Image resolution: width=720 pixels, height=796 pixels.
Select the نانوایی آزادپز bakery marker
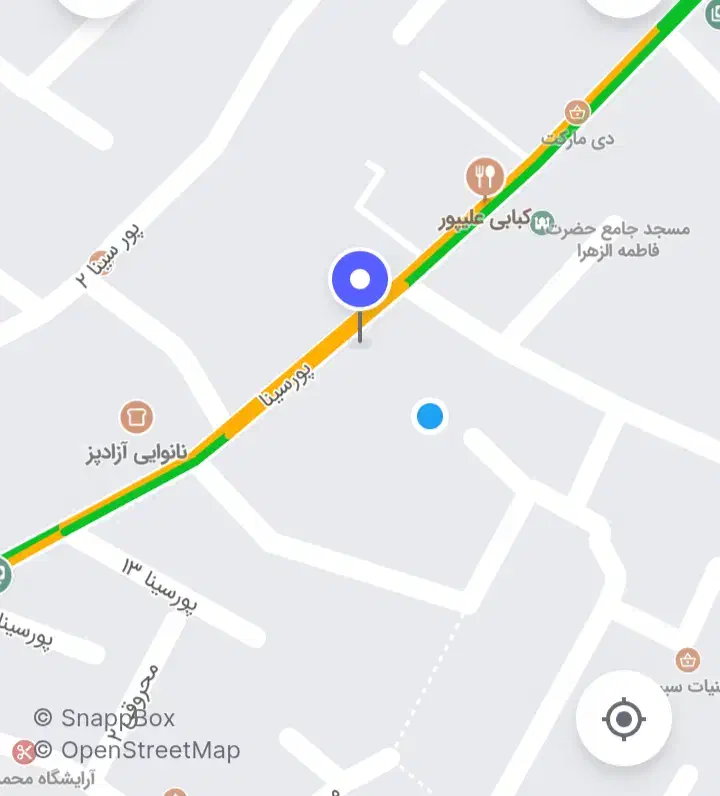pos(136,417)
